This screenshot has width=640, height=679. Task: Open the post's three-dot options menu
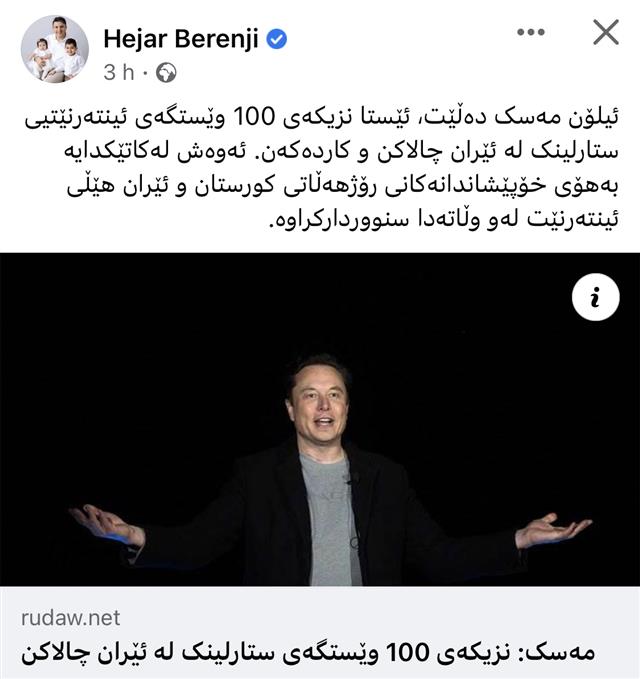531,33
